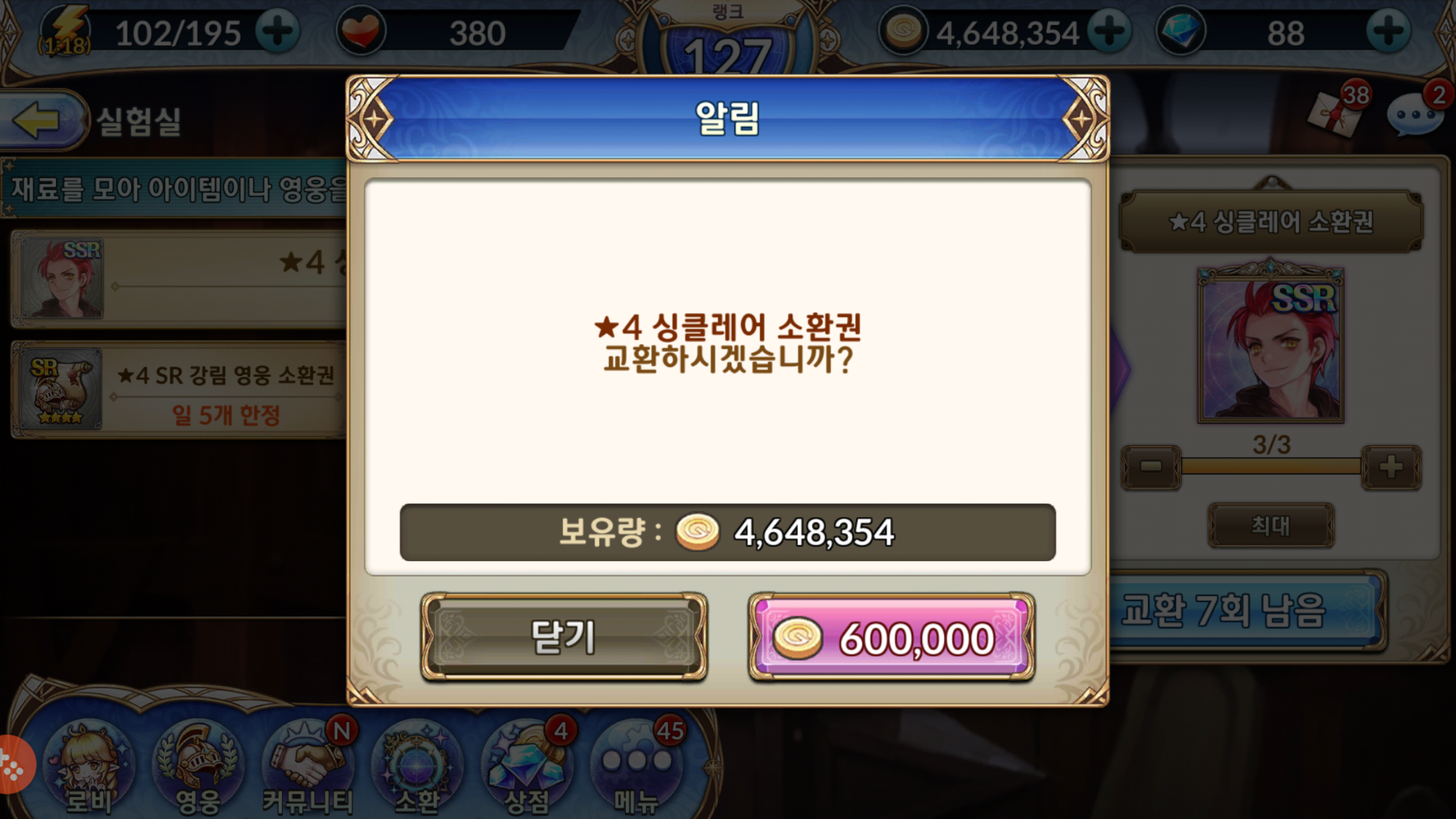Image resolution: width=1456 pixels, height=819 pixels.
Task: Open the 소환 summon tab
Action: pyautogui.click(x=417, y=768)
